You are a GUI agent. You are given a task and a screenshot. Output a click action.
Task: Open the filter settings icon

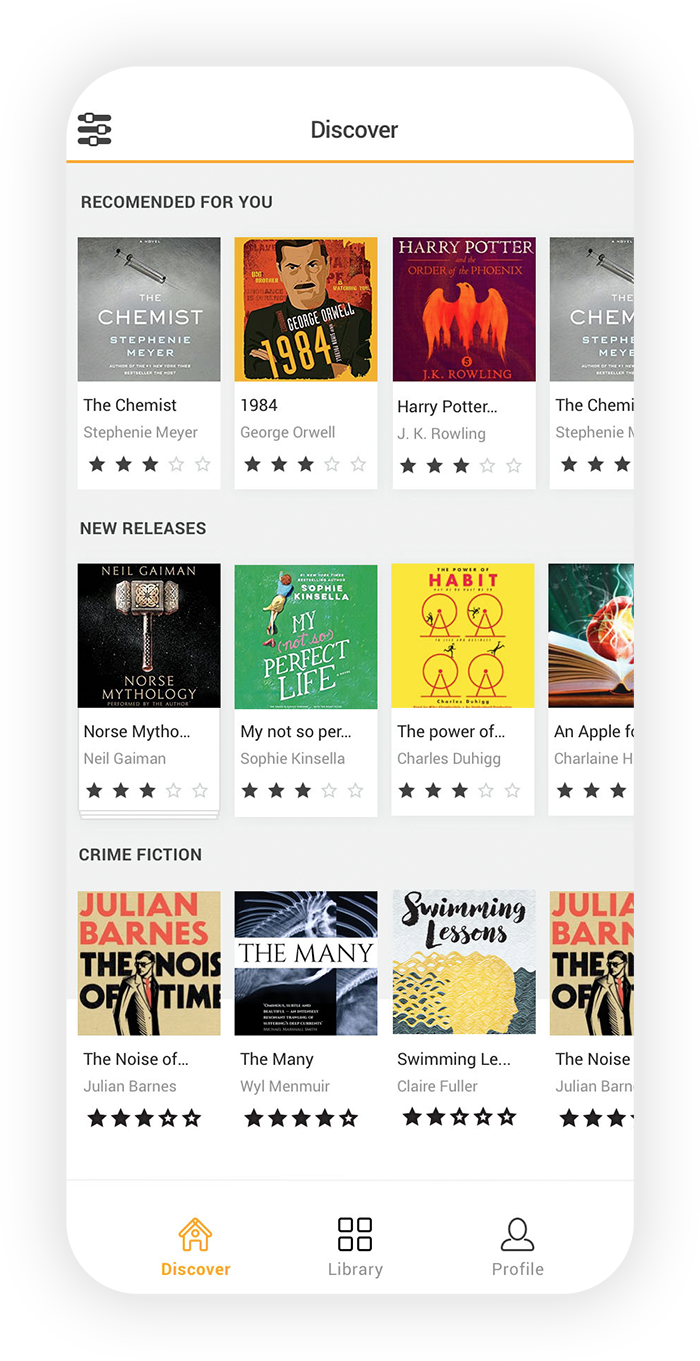click(x=95, y=130)
